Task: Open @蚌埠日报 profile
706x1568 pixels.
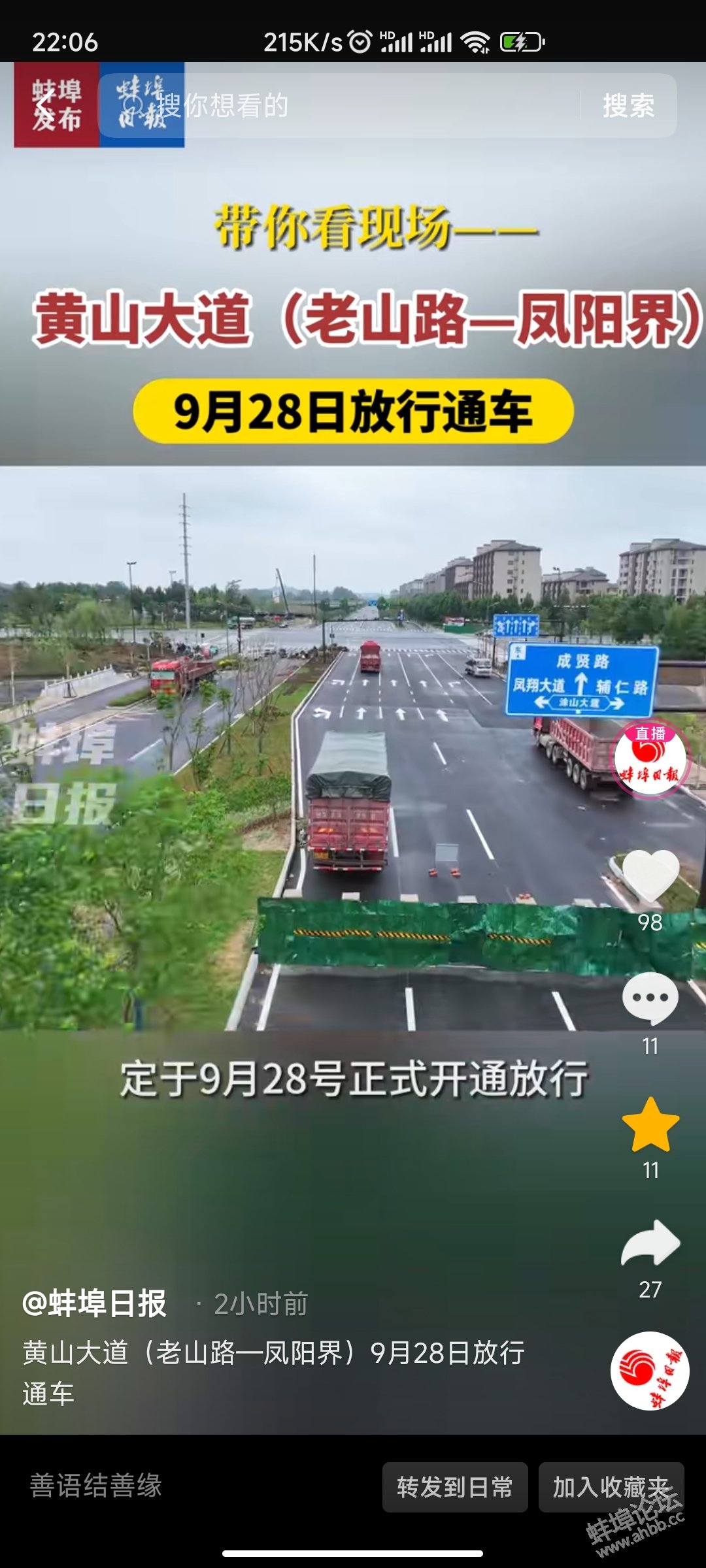Action: [x=95, y=1303]
